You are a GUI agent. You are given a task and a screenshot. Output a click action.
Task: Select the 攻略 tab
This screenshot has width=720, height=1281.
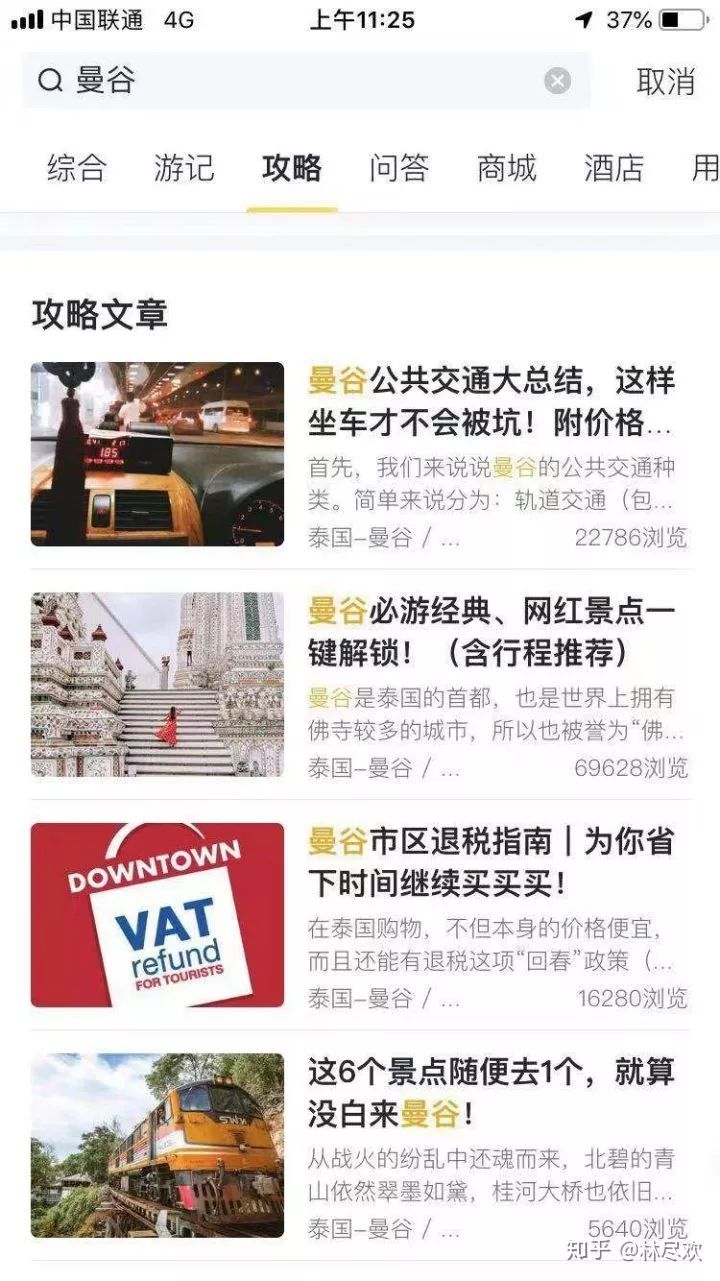[x=292, y=168]
